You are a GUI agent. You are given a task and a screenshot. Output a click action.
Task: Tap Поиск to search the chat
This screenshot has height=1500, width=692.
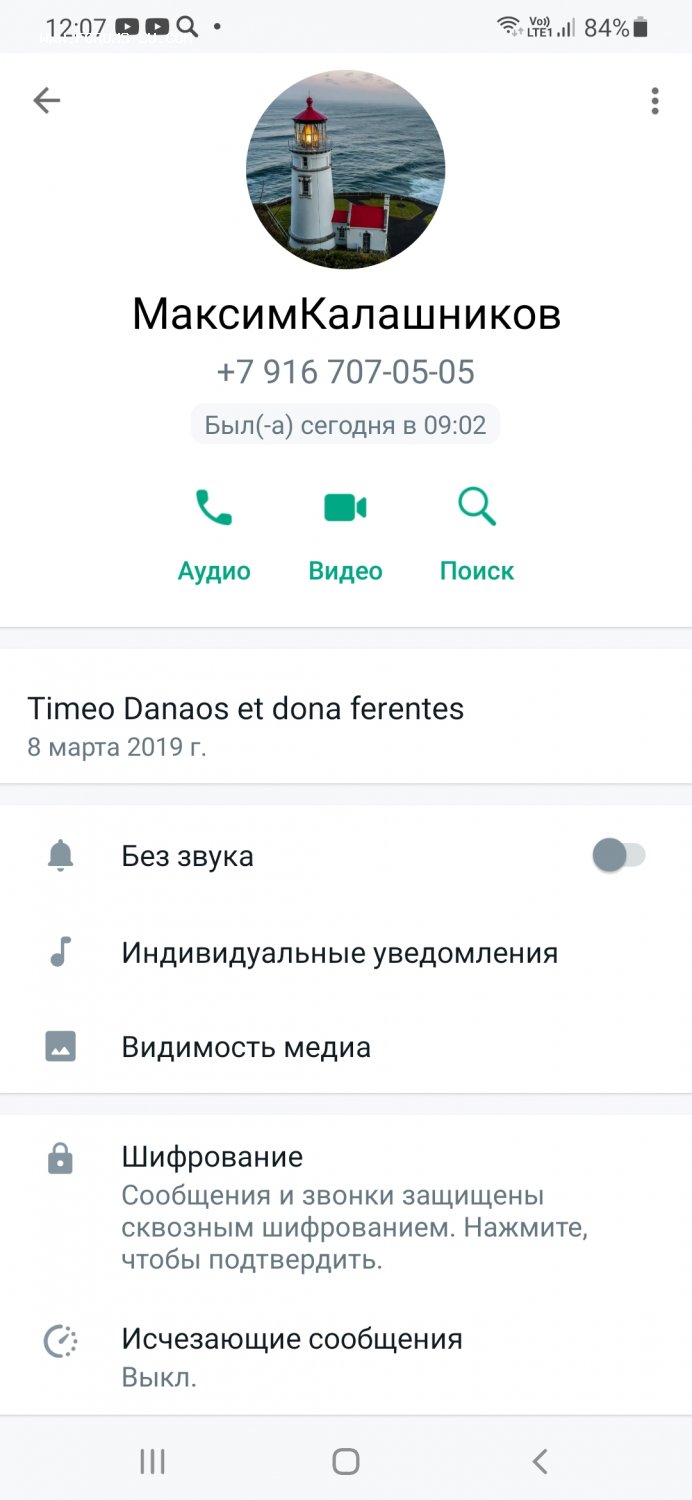(x=477, y=534)
